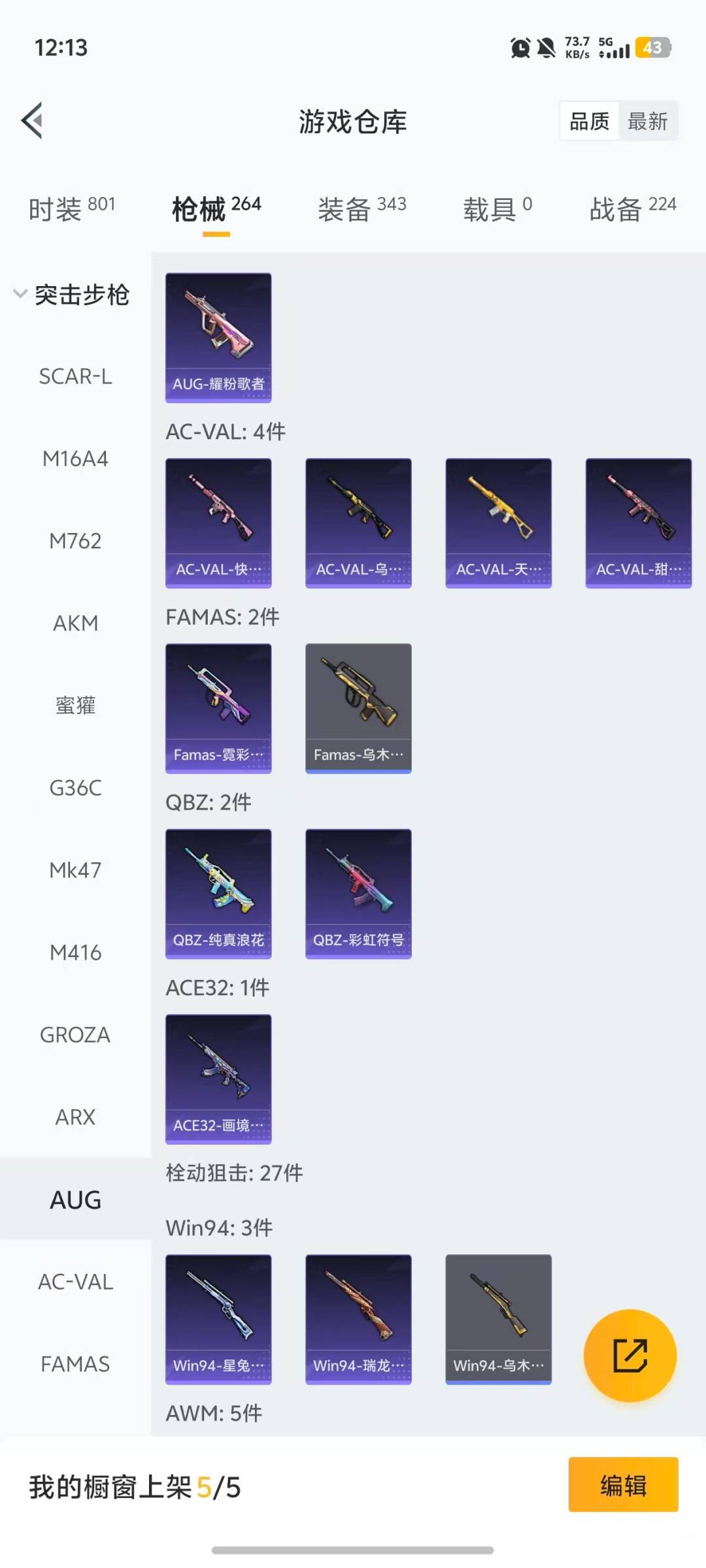706x1568 pixels.
Task: Select M416 in the weapon list
Action: [75, 953]
